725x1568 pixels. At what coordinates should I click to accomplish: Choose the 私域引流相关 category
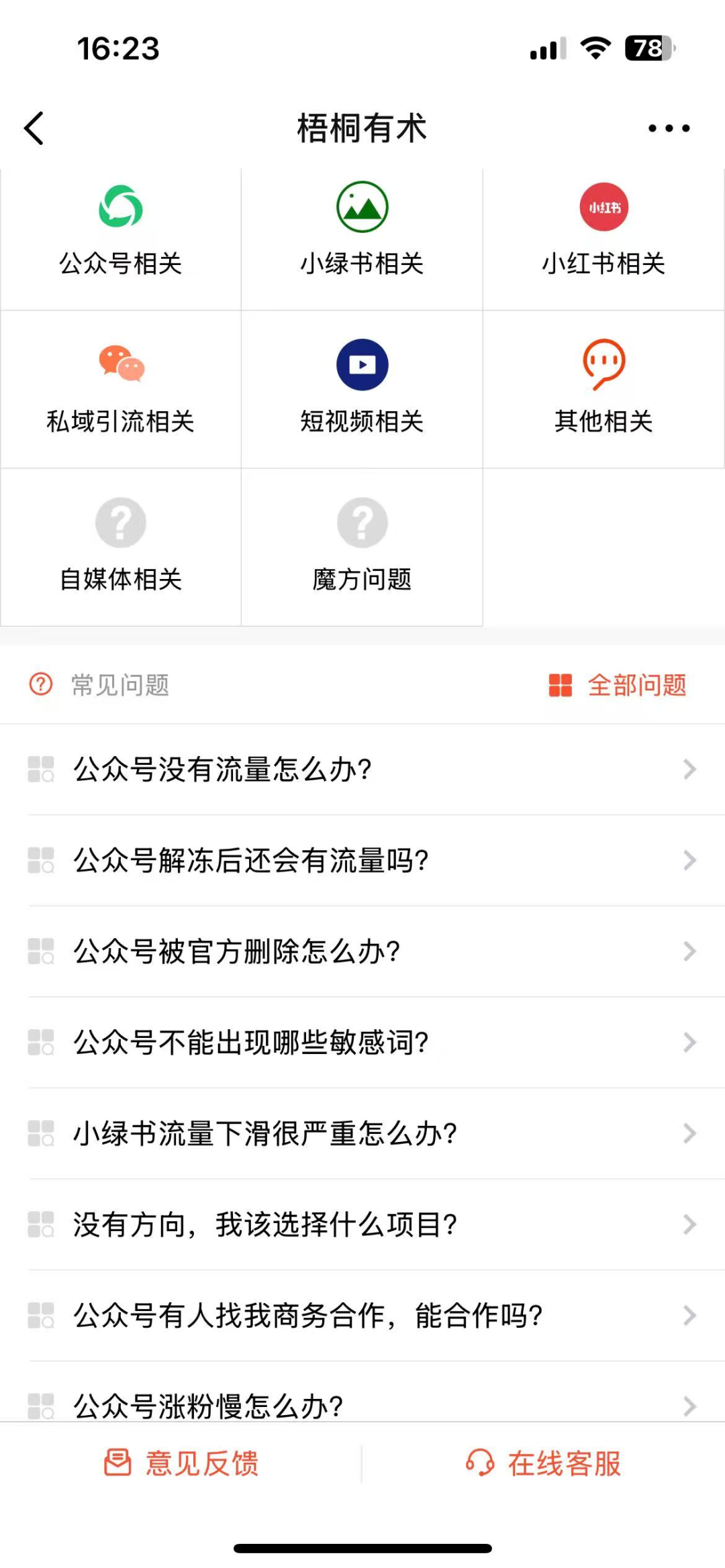pos(121,389)
